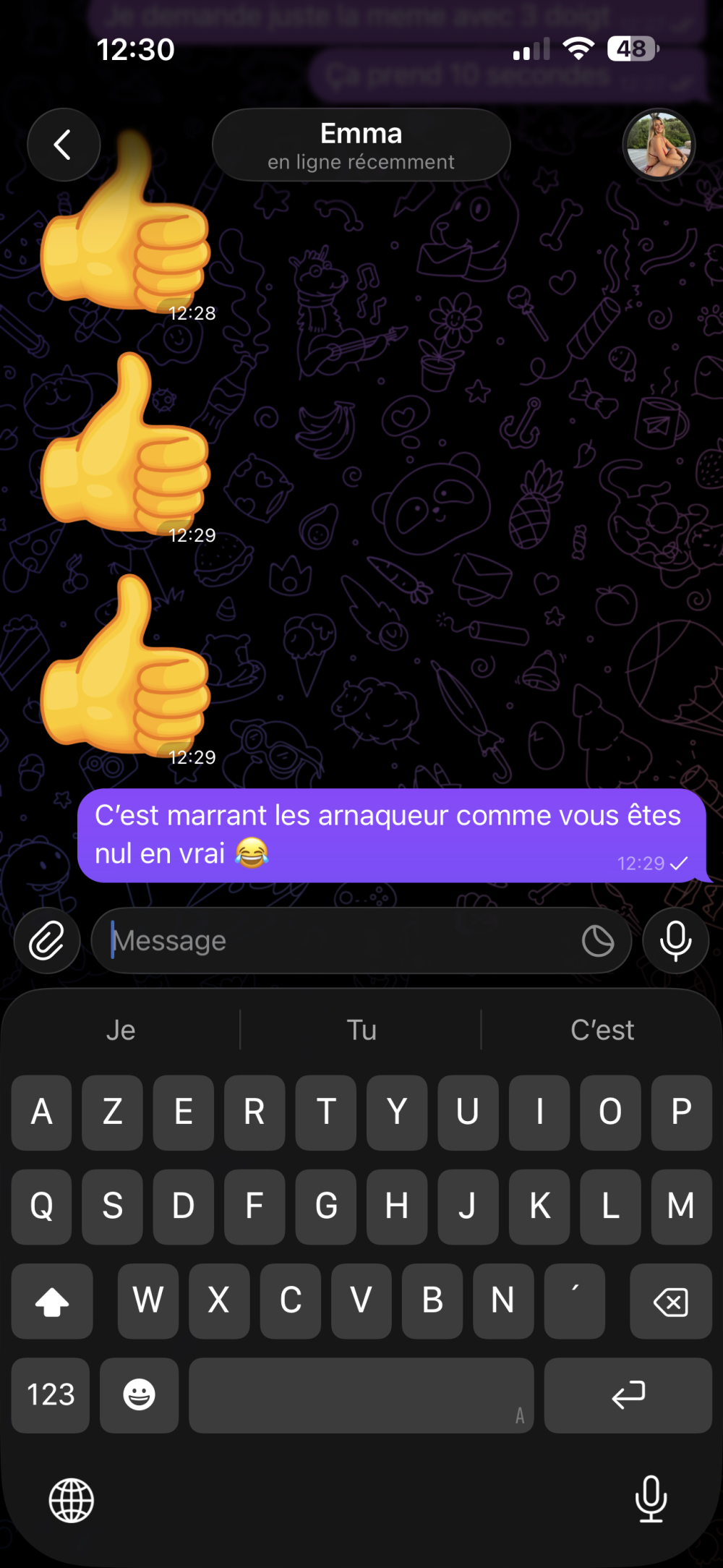Insert the suggestion "Tu"
Screen dimensions: 723x1568
(x=361, y=1030)
